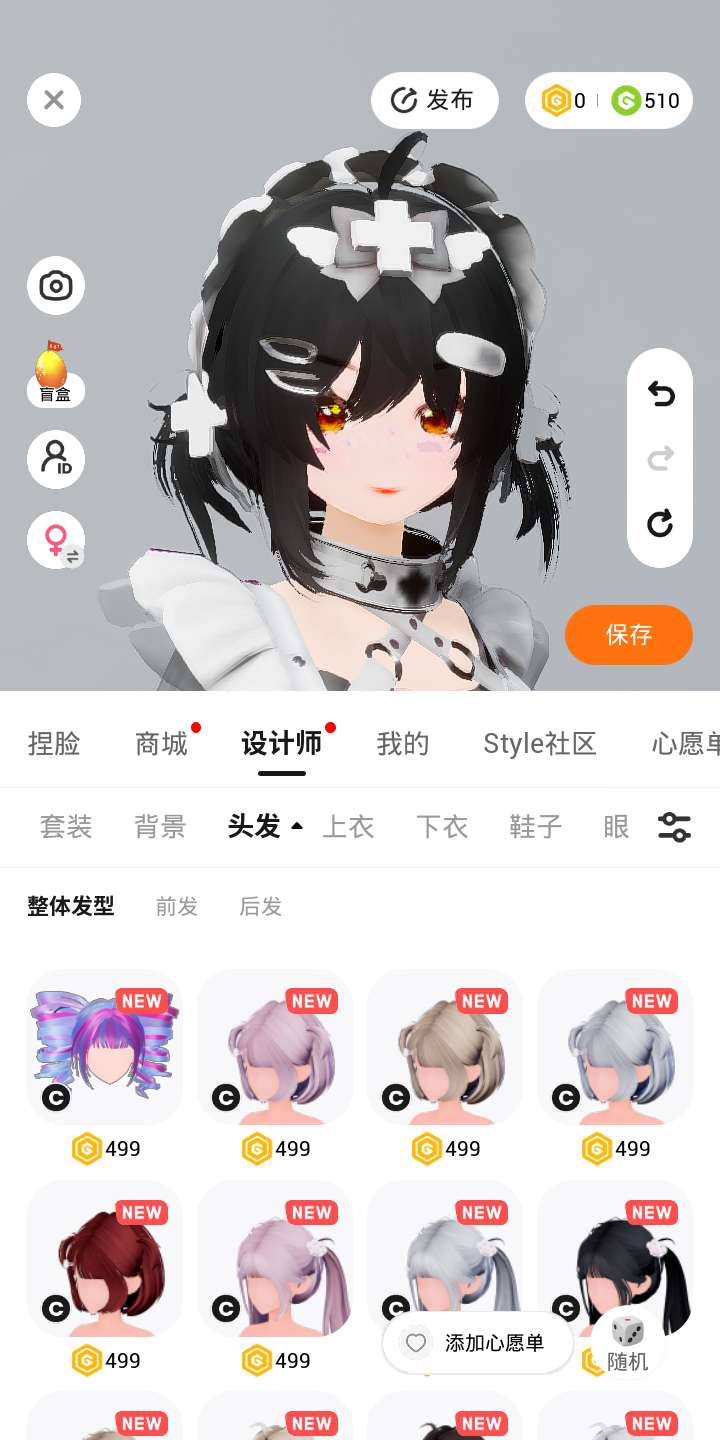
Task: Undo the last change
Action: [x=660, y=396]
